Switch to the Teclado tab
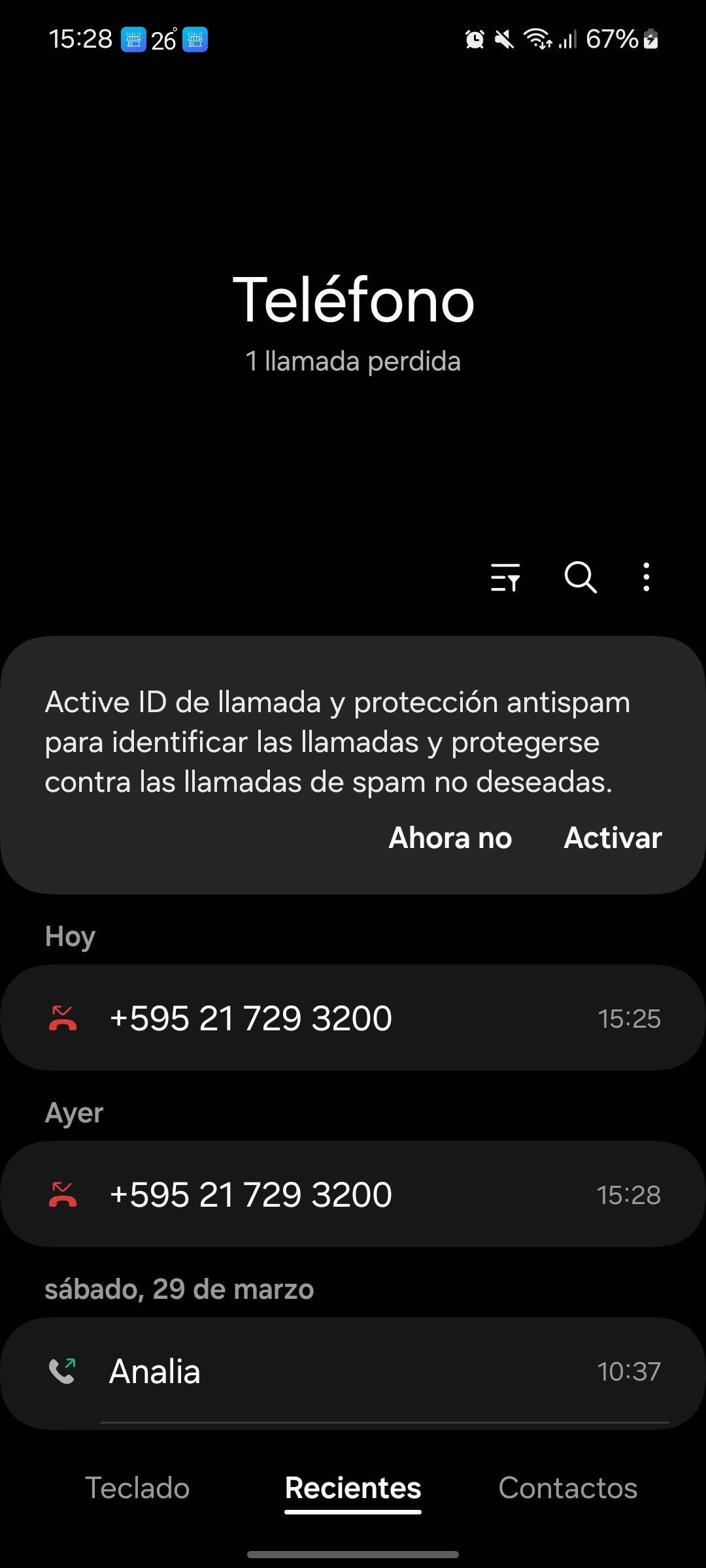The image size is (706, 1568). [137, 1488]
